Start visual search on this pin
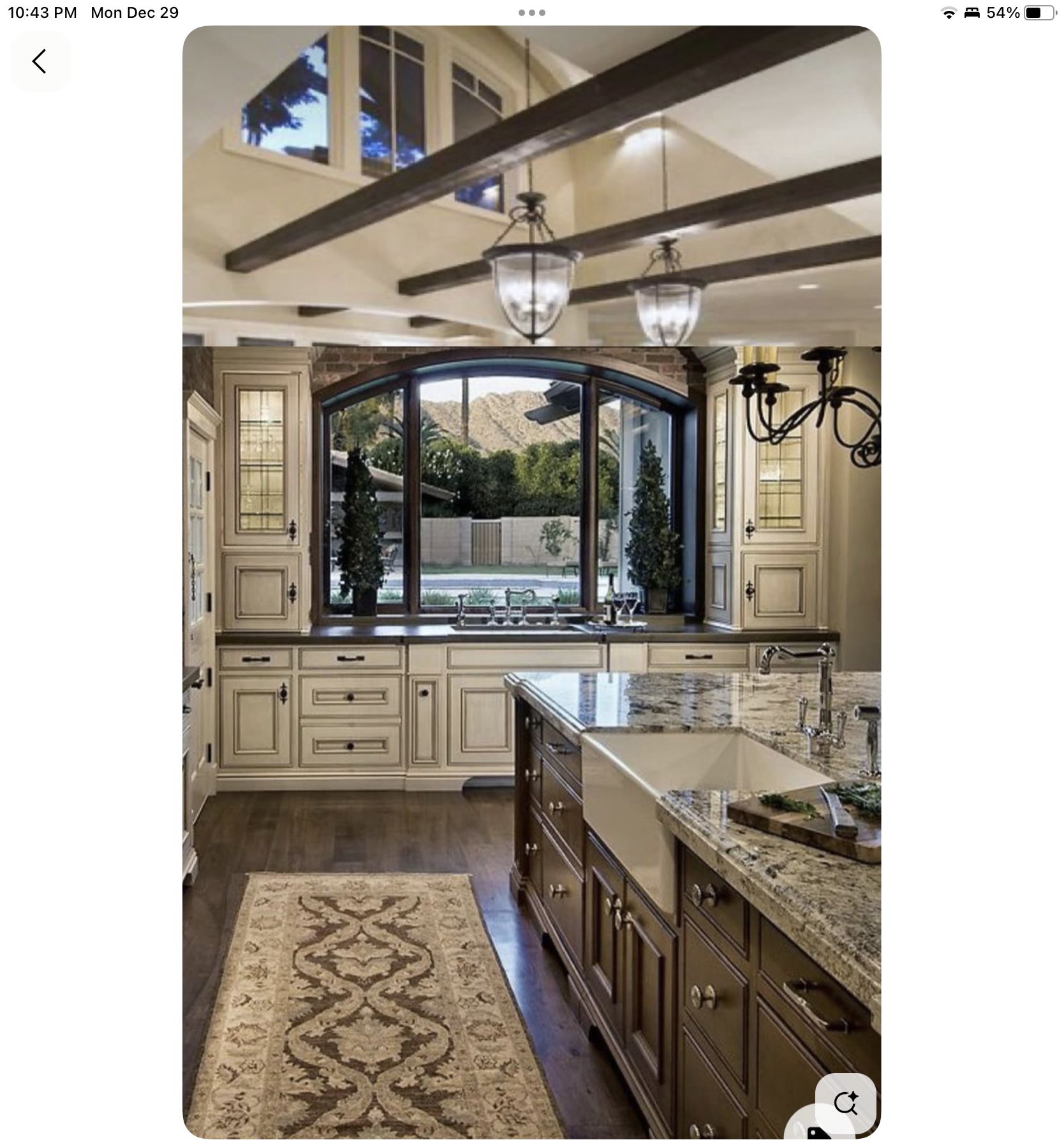This screenshot has height=1140, width=1064. (x=845, y=1102)
